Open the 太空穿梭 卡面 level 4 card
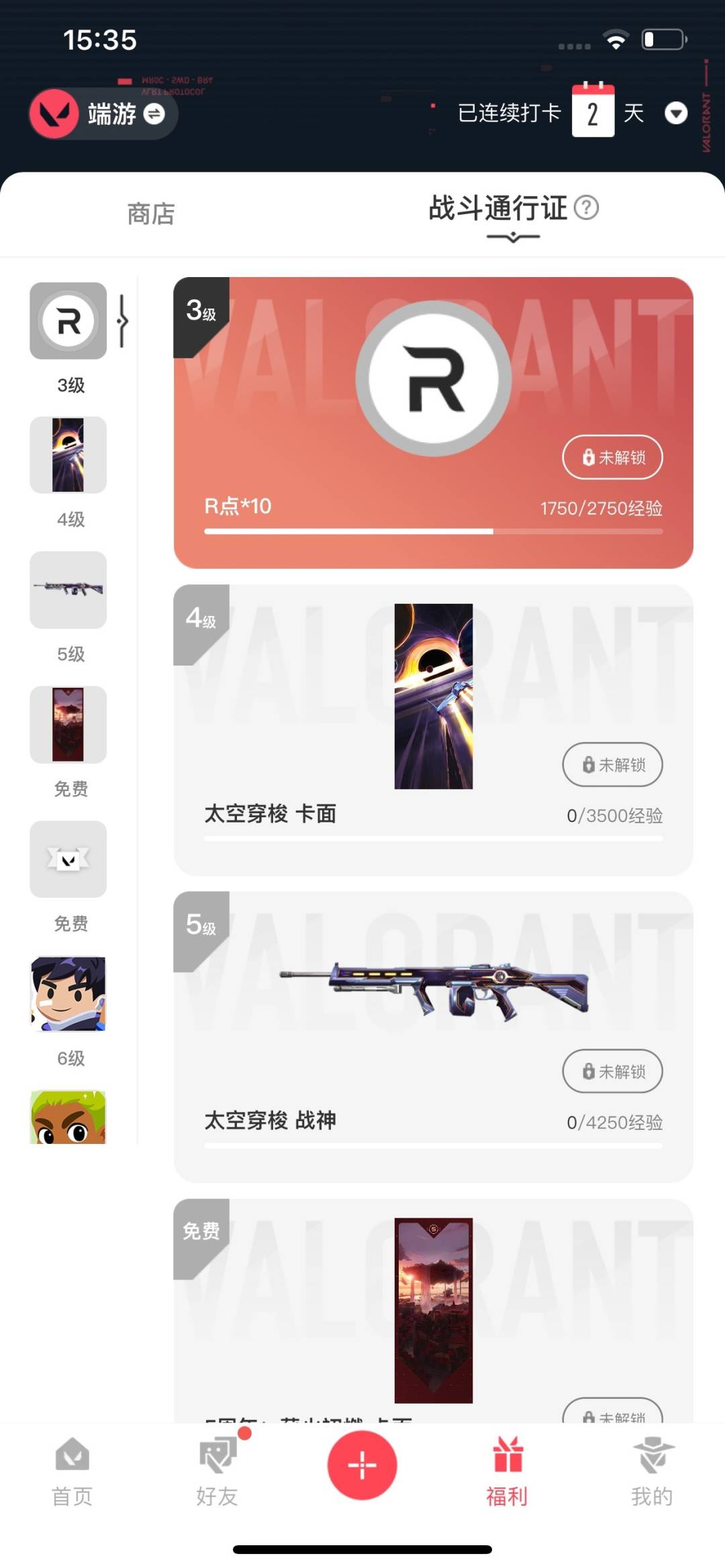Image resolution: width=725 pixels, height=1568 pixels. coord(433,730)
